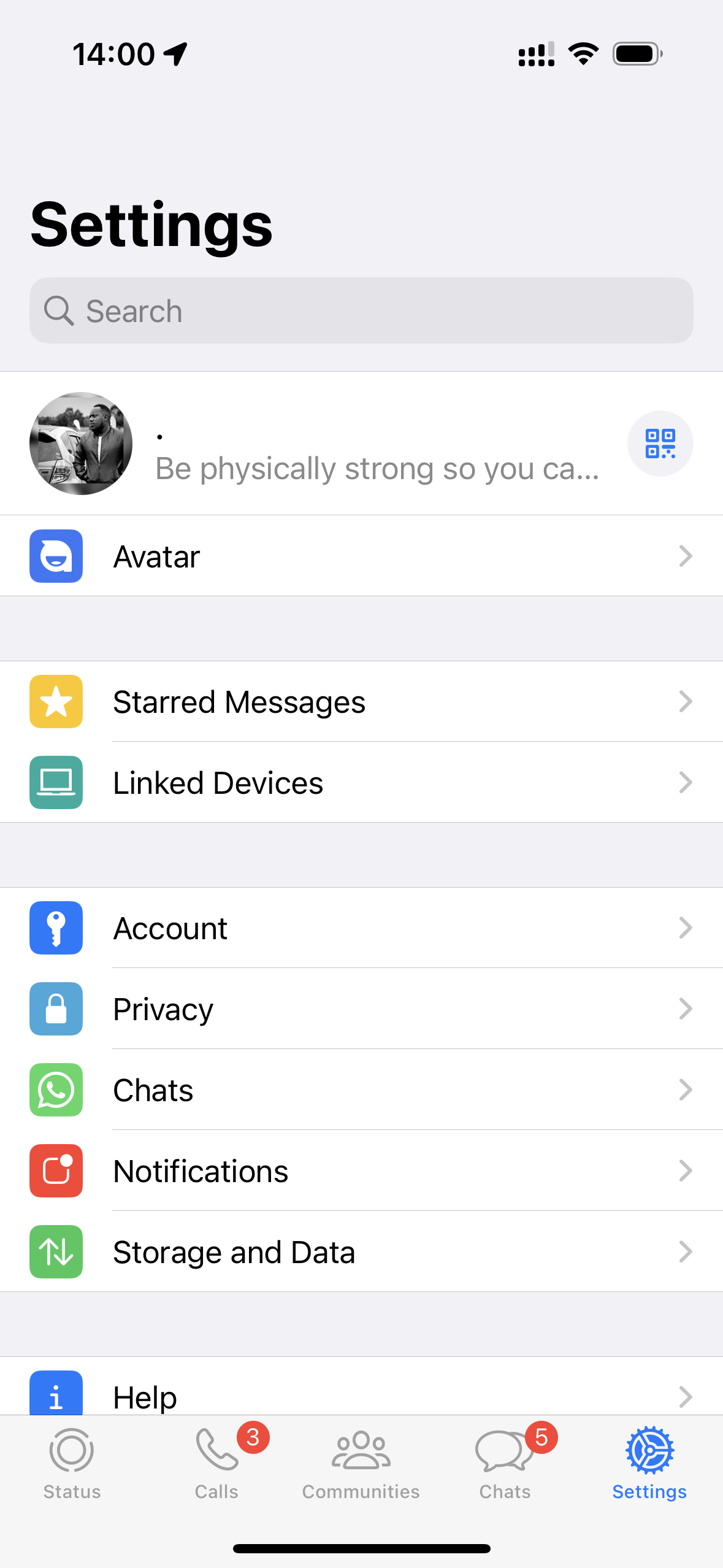Image resolution: width=723 pixels, height=1568 pixels.
Task: Switch to the Calls tab
Action: point(216,1464)
